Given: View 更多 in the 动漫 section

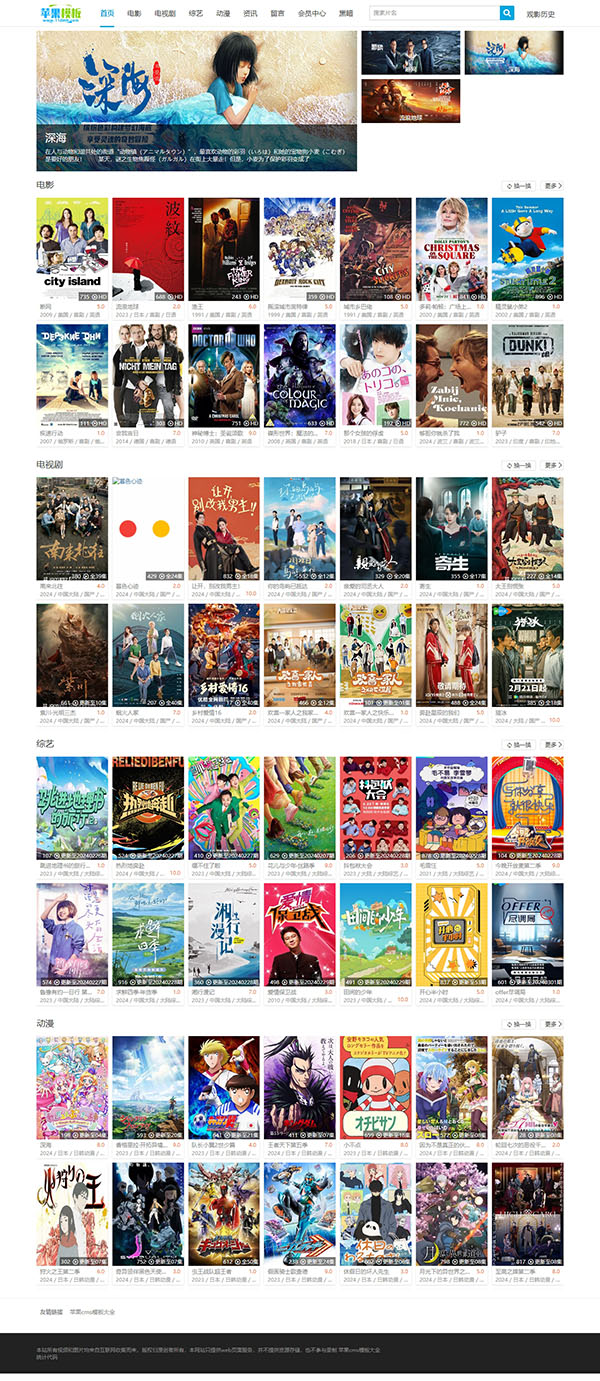Looking at the screenshot, I should [552, 1024].
